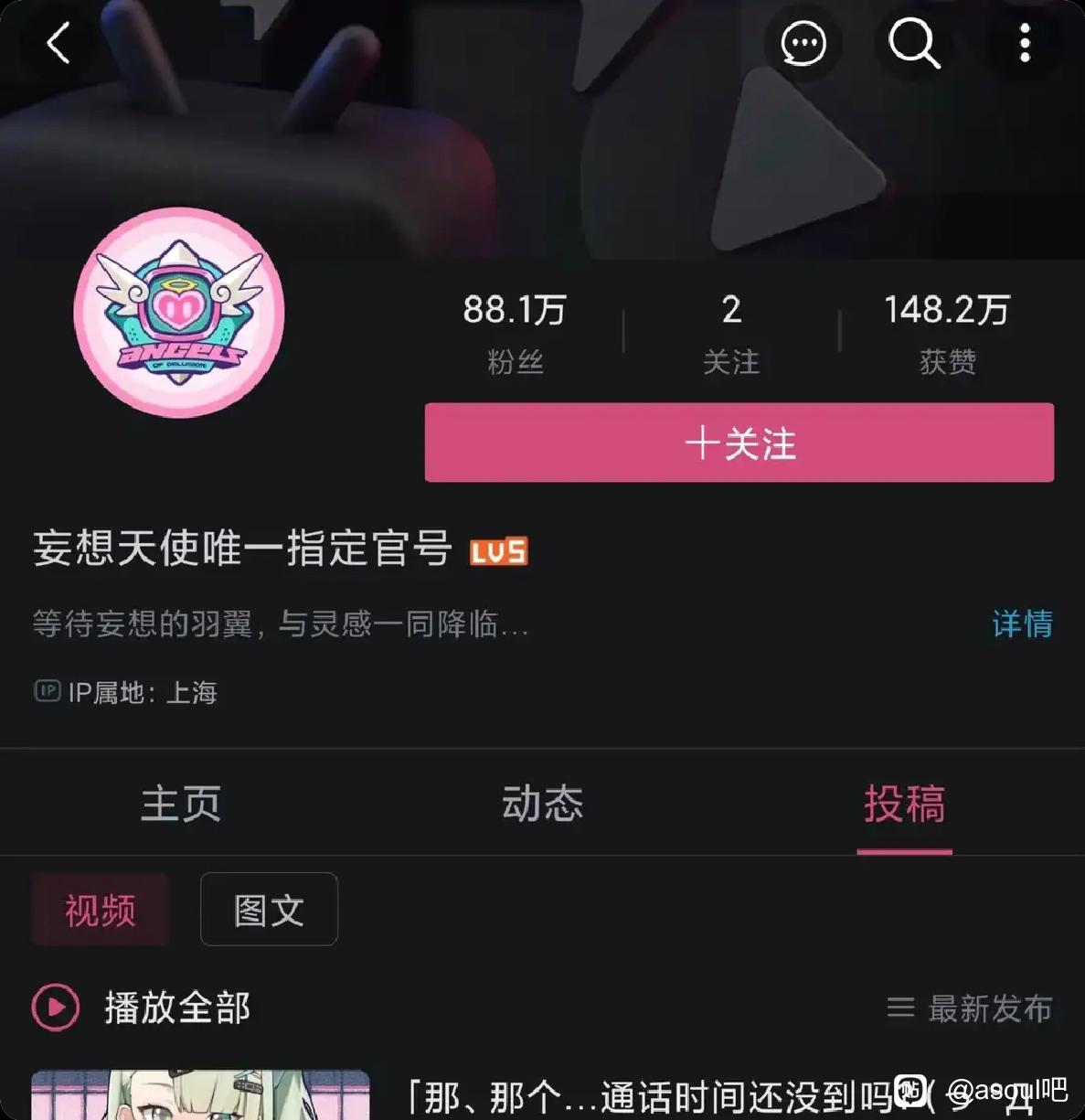1085x1120 pixels.
Task: Play all videos with 播放全部
Action: (x=143, y=1008)
